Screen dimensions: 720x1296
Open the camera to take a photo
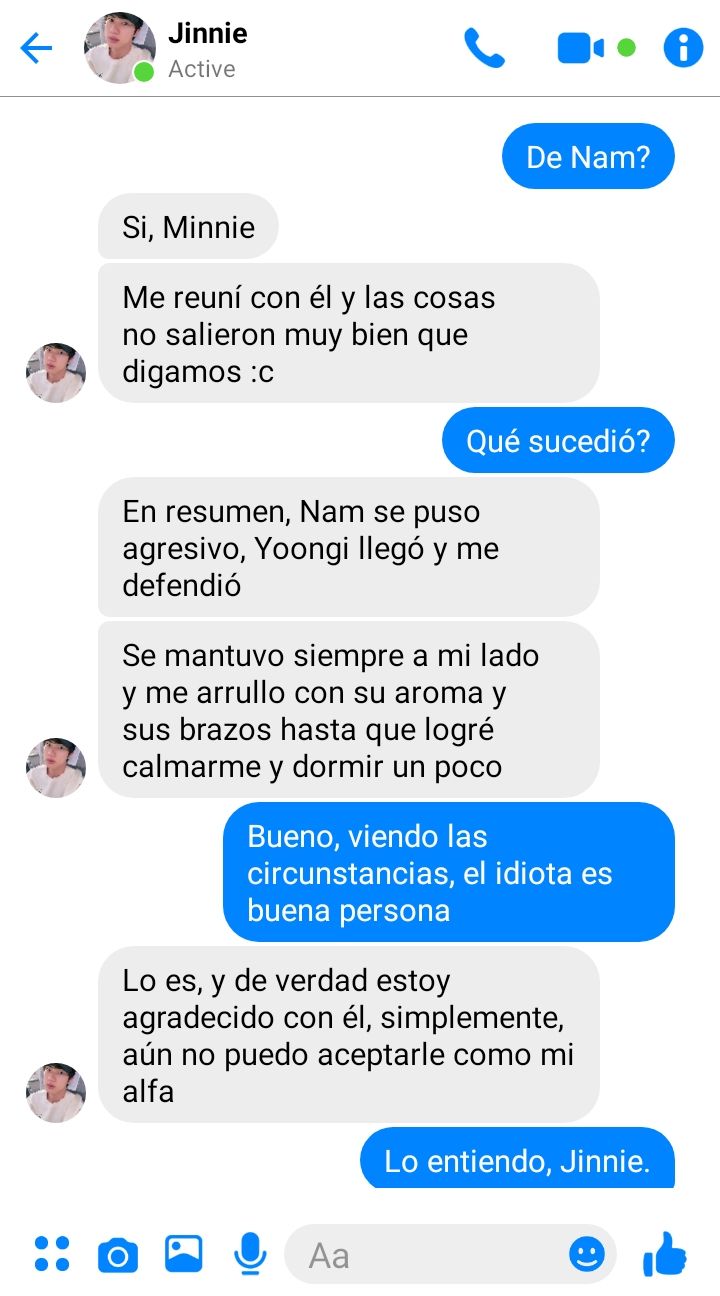coord(118,1255)
